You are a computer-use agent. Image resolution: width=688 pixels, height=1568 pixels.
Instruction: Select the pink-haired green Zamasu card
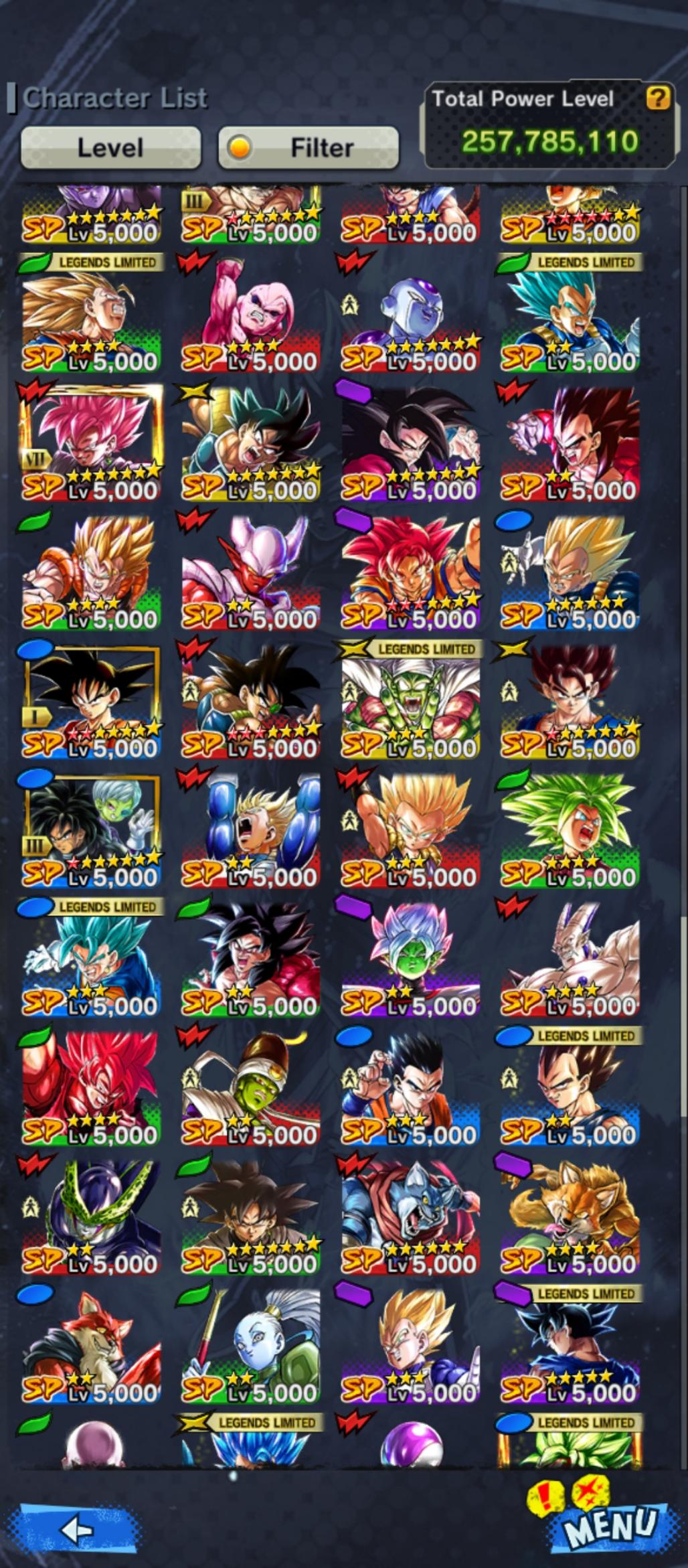tap(410, 959)
